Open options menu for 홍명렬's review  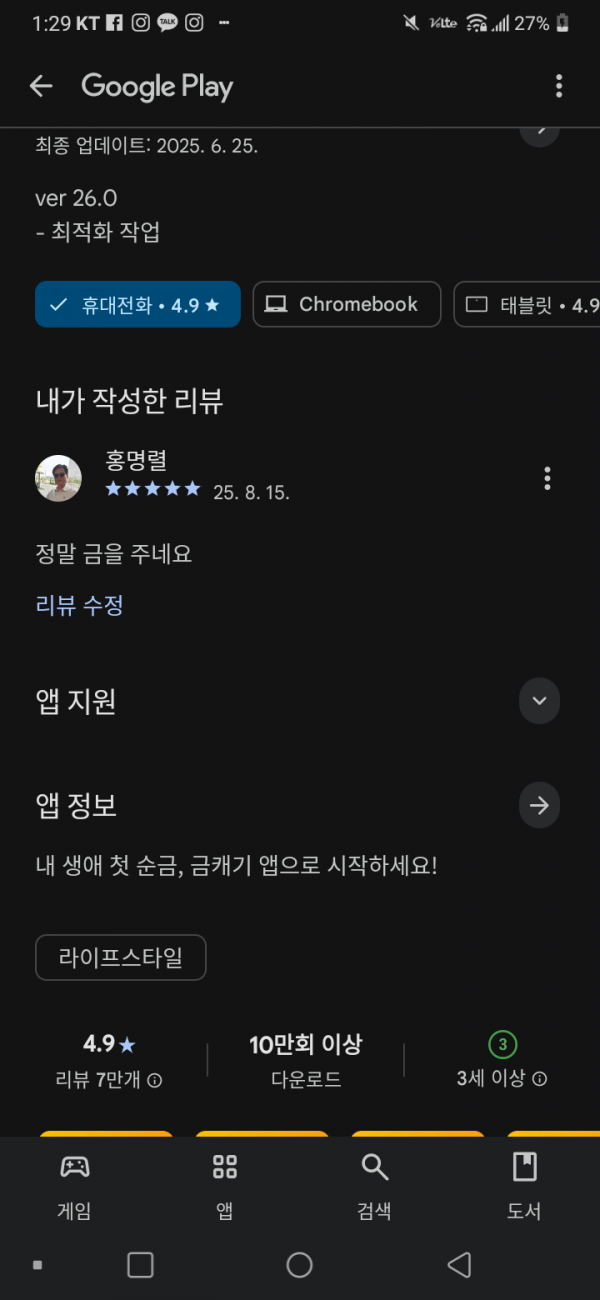point(547,478)
